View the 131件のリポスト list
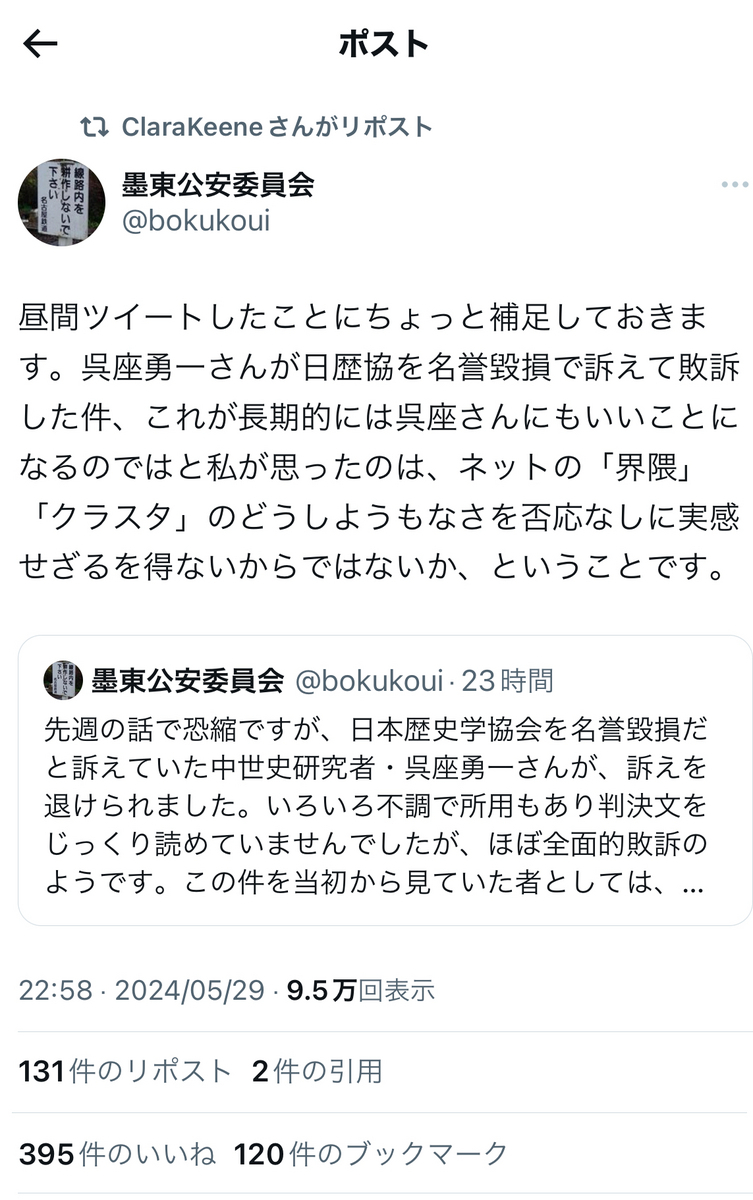Image resolution: width=753 pixels, height=1200 pixels. pyautogui.click(x=125, y=1071)
